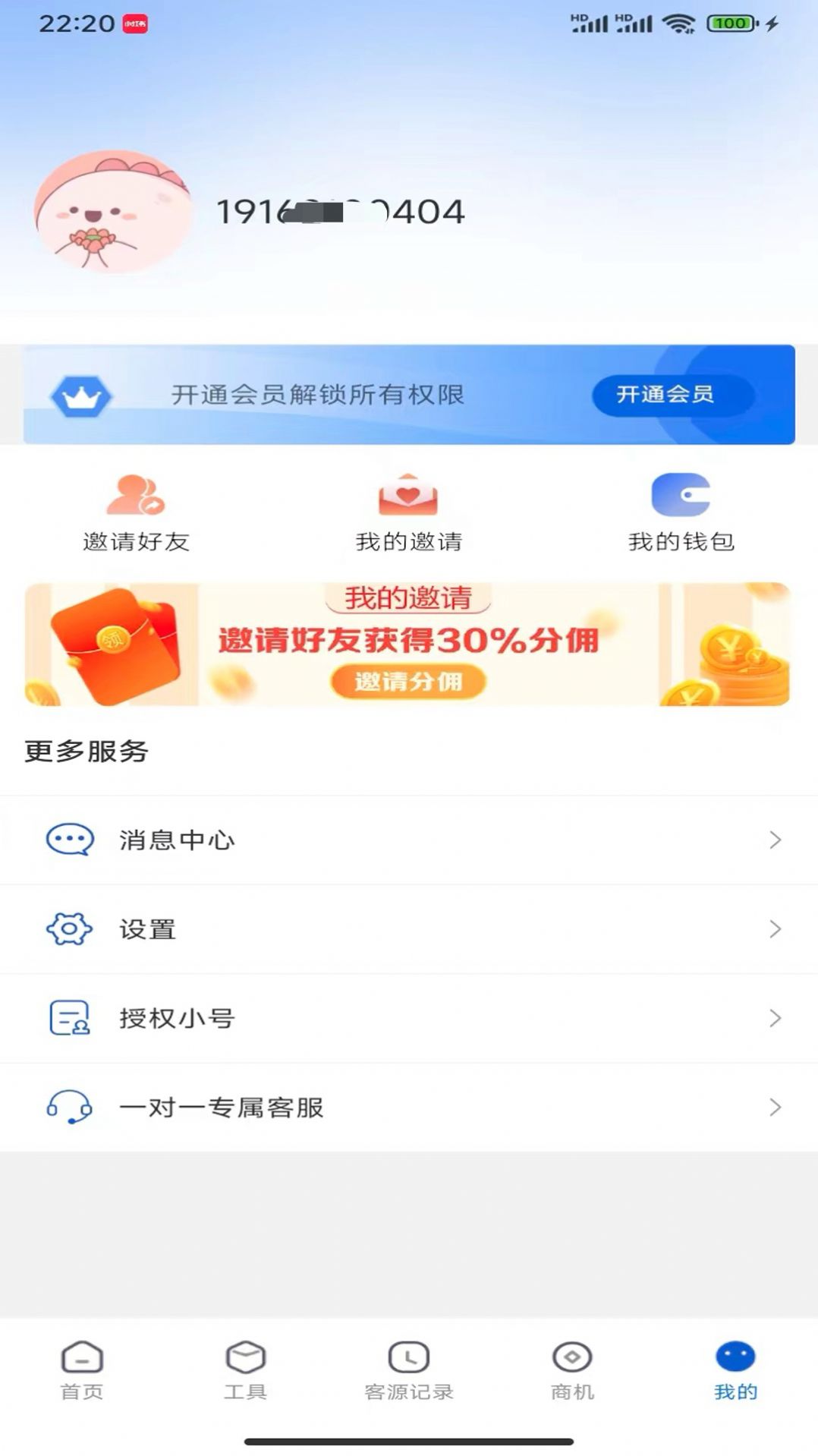Expand the 设置 row chevron

775,929
